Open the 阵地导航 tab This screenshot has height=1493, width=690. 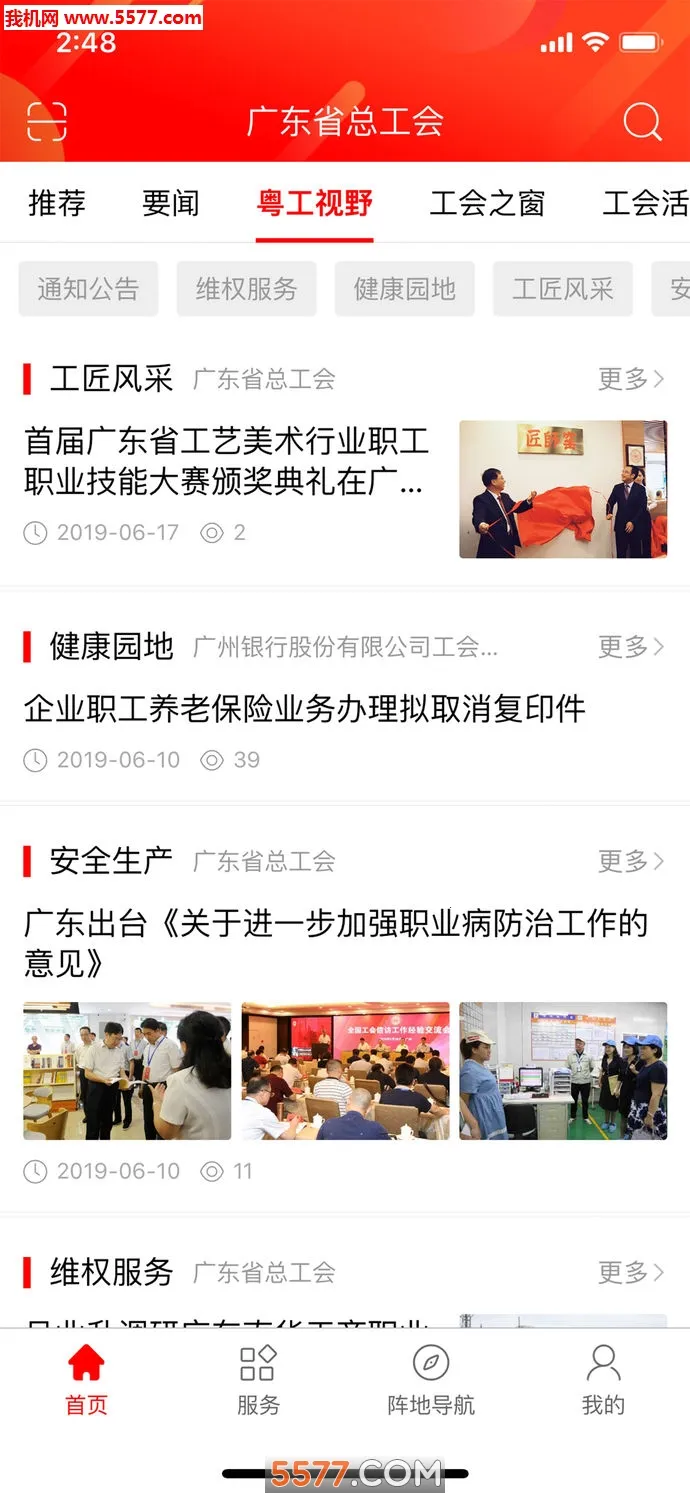tap(431, 1380)
